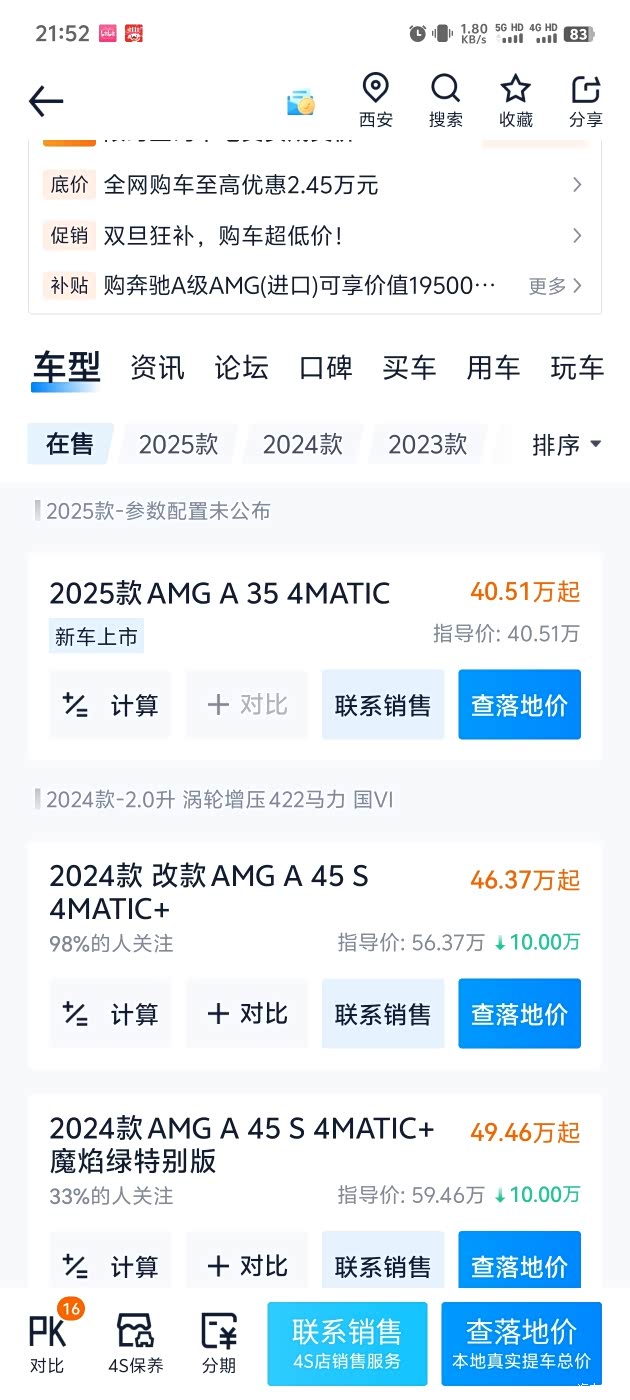Switch to the 论坛 tab
Screen dimensions: 630x1400
point(241,368)
